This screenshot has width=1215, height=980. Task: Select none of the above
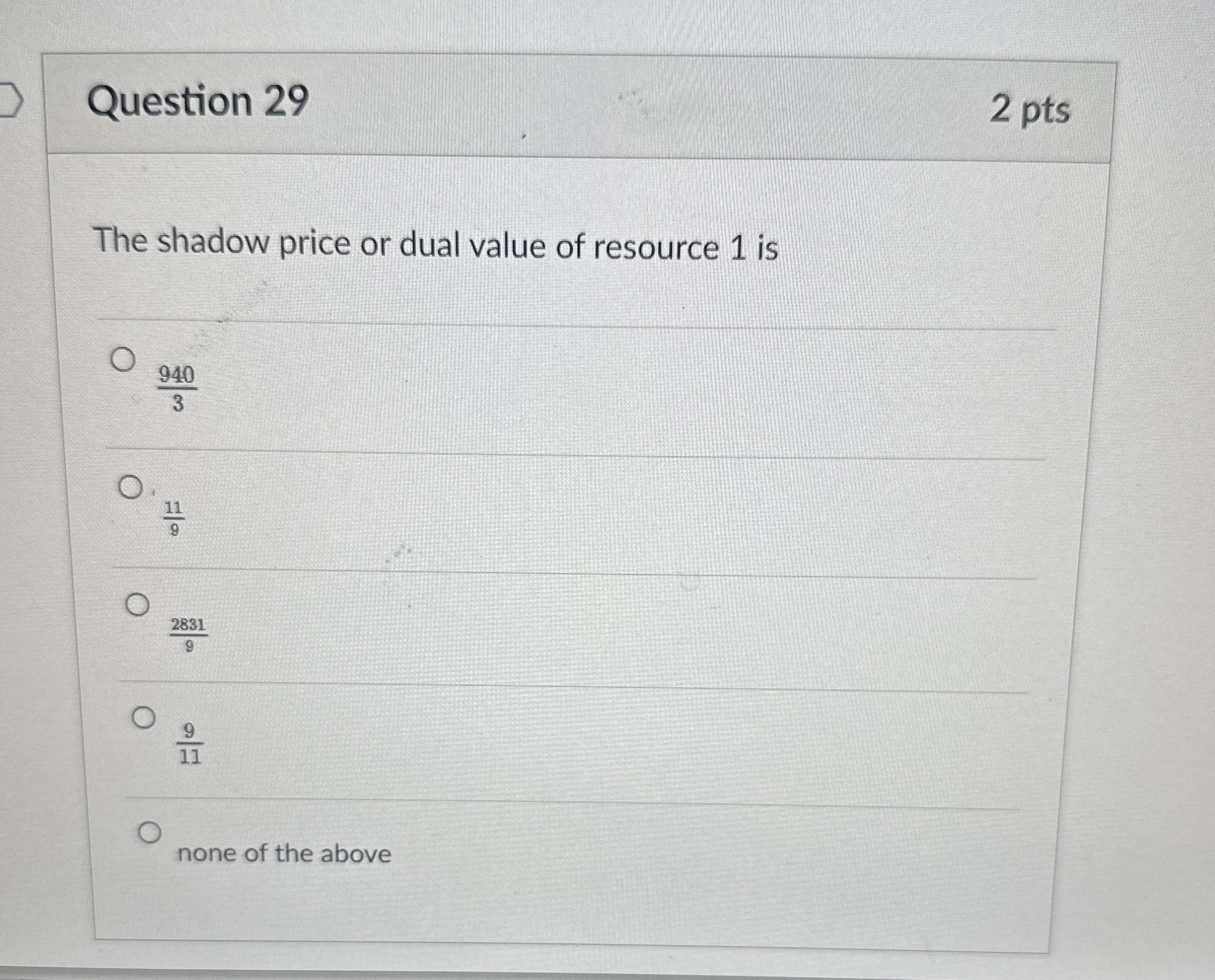(150, 832)
